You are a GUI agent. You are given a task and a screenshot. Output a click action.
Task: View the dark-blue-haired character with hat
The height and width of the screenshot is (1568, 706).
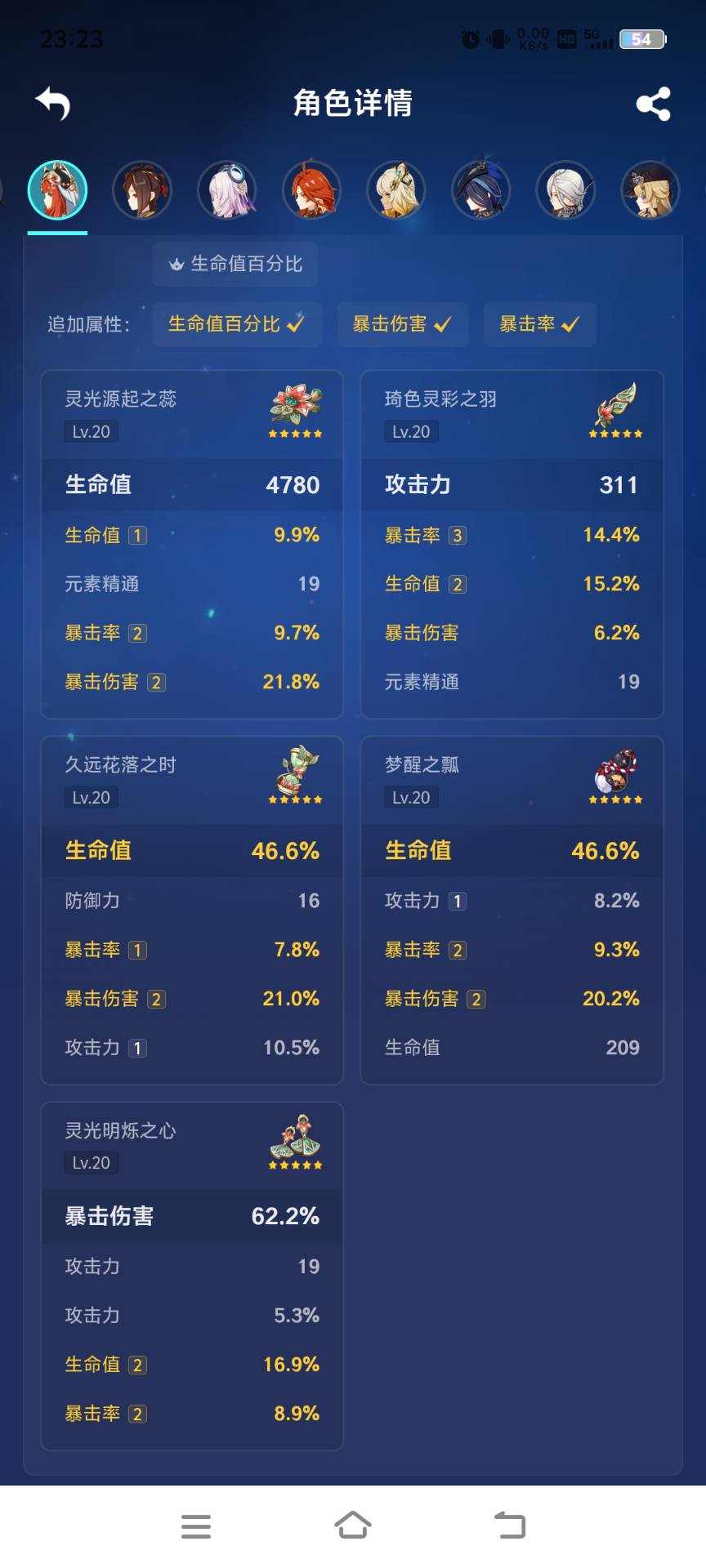481,190
